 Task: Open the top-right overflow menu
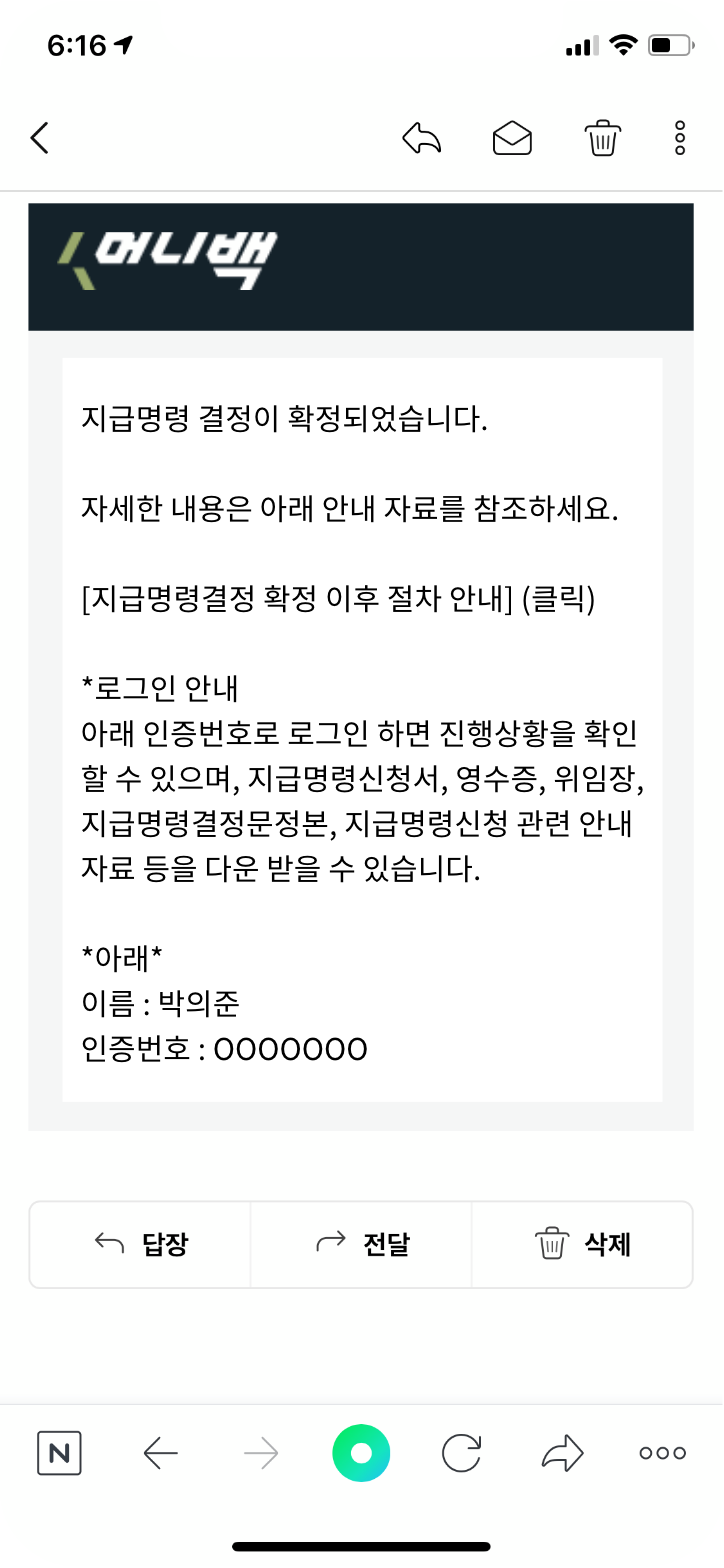(680, 138)
